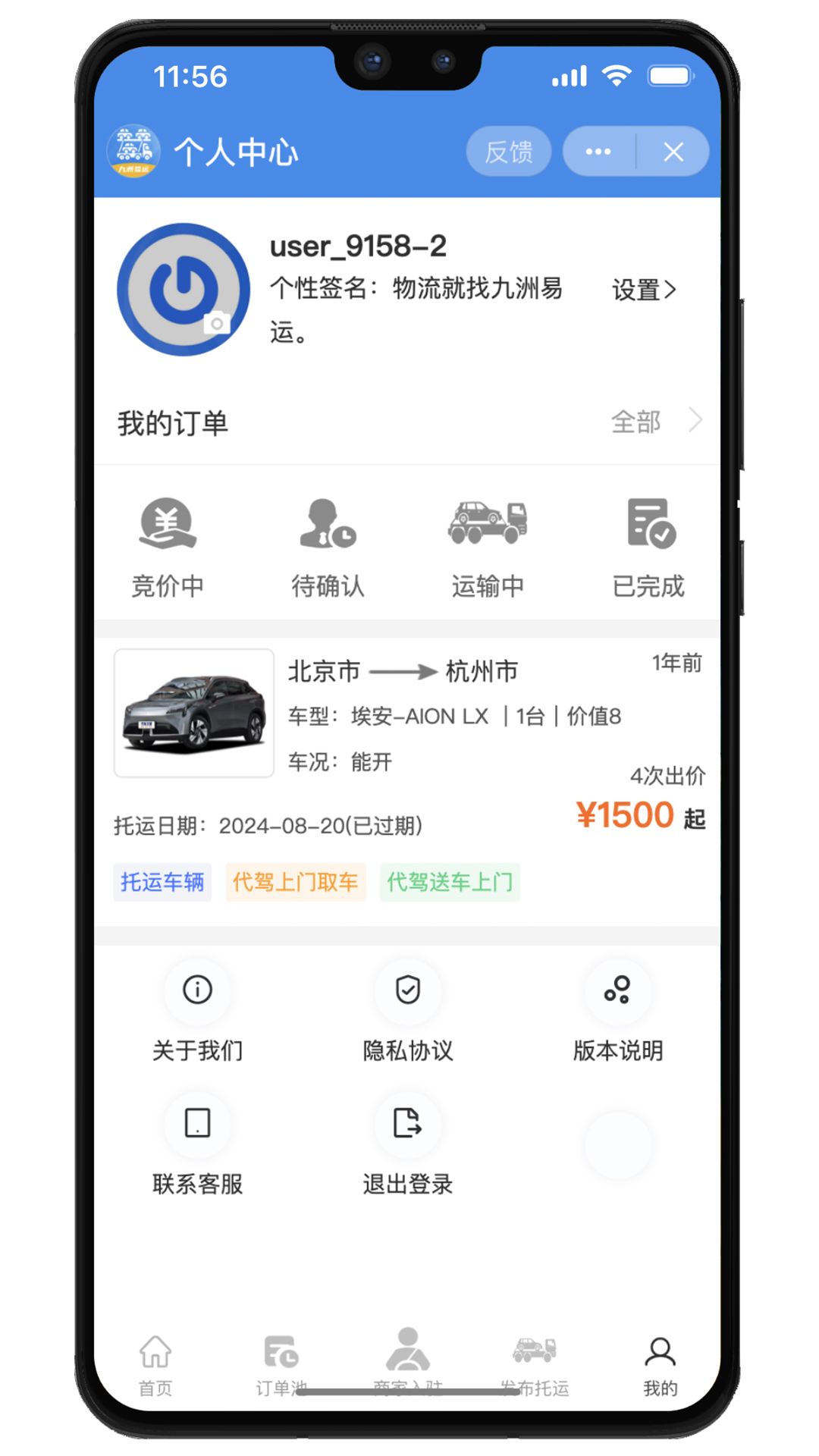Viewport: 819px width, 1456px height.
Task: View 全部 orders
Action: [x=655, y=422]
